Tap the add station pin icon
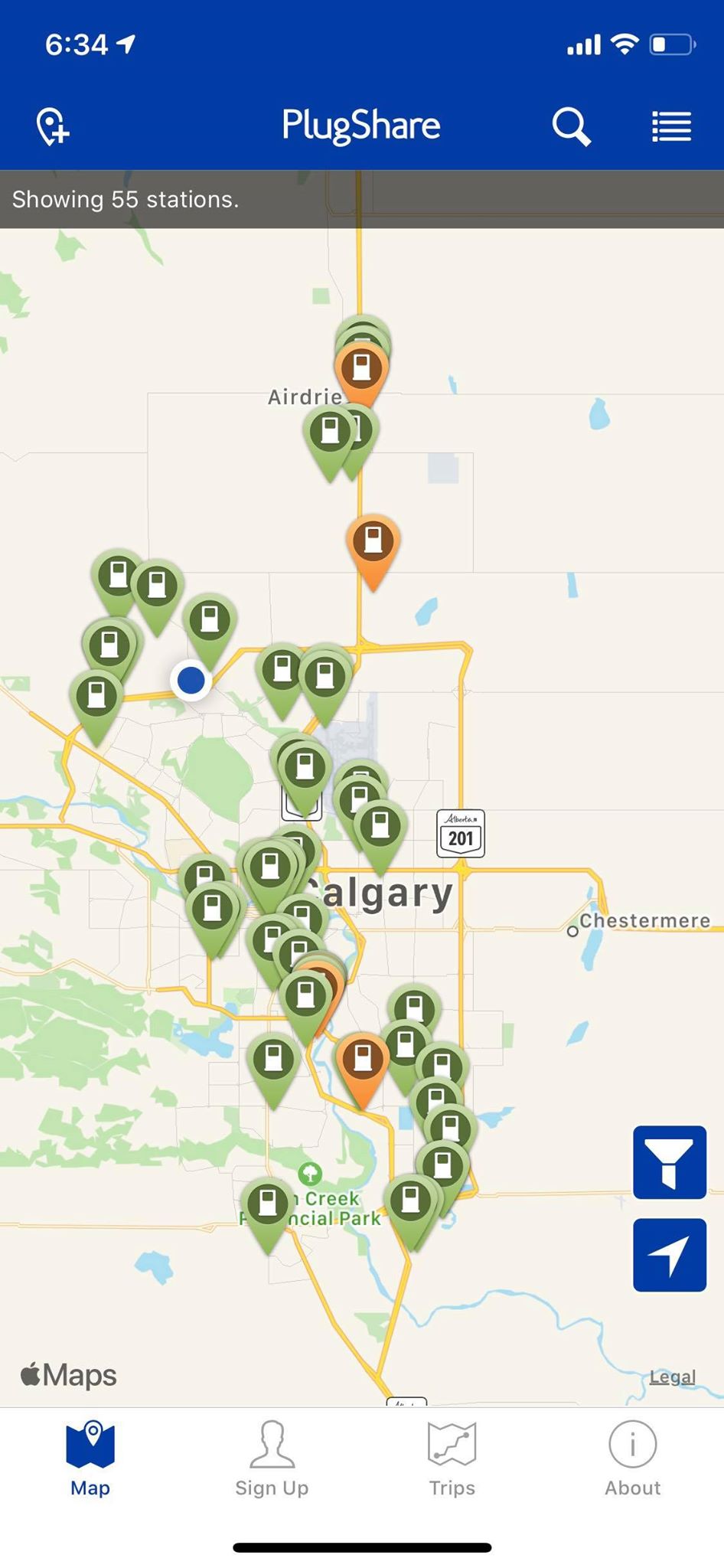724x1568 pixels. pyautogui.click(x=53, y=126)
